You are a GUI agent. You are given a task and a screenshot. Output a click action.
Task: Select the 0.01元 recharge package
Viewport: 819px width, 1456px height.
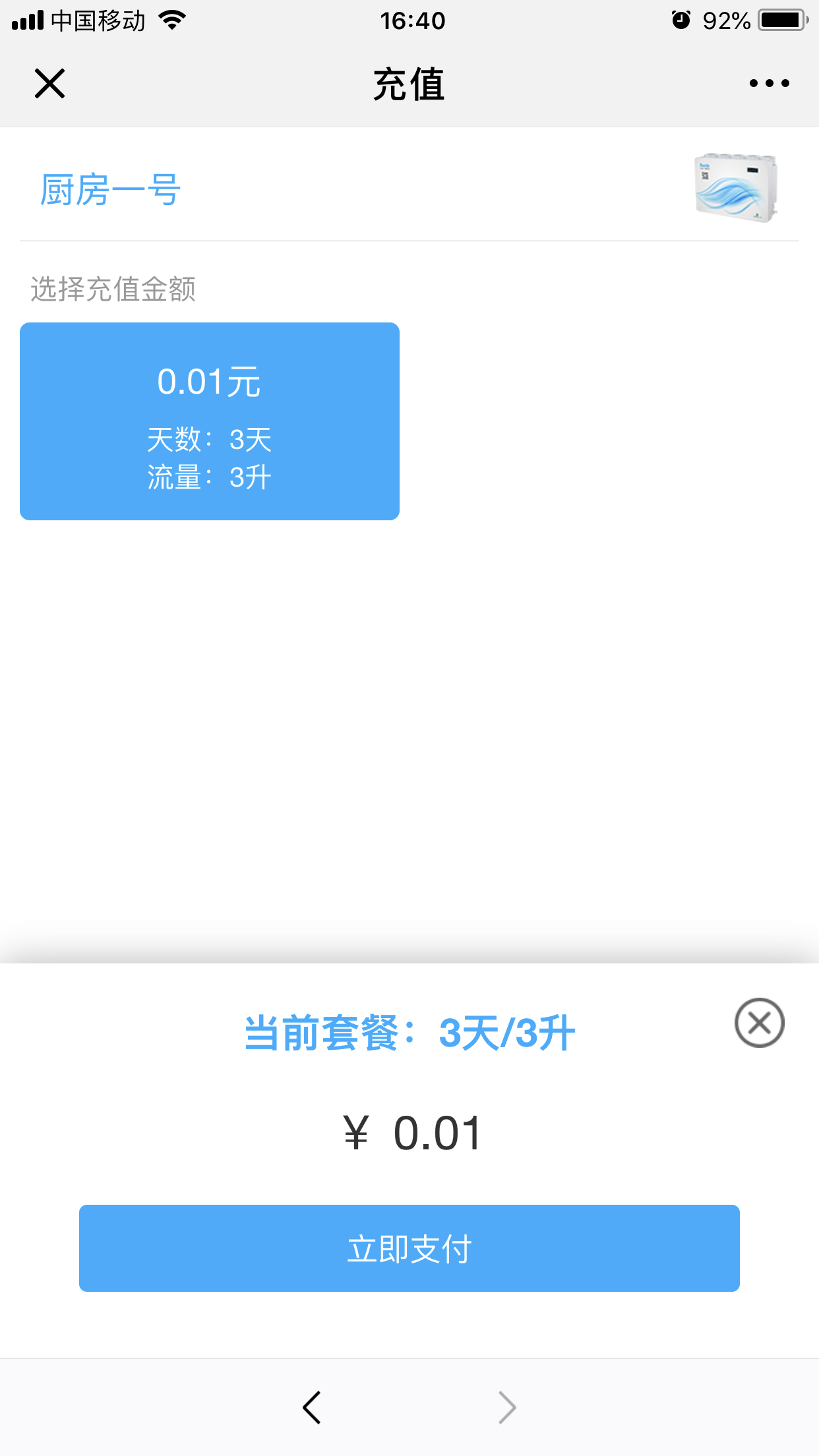(x=210, y=421)
